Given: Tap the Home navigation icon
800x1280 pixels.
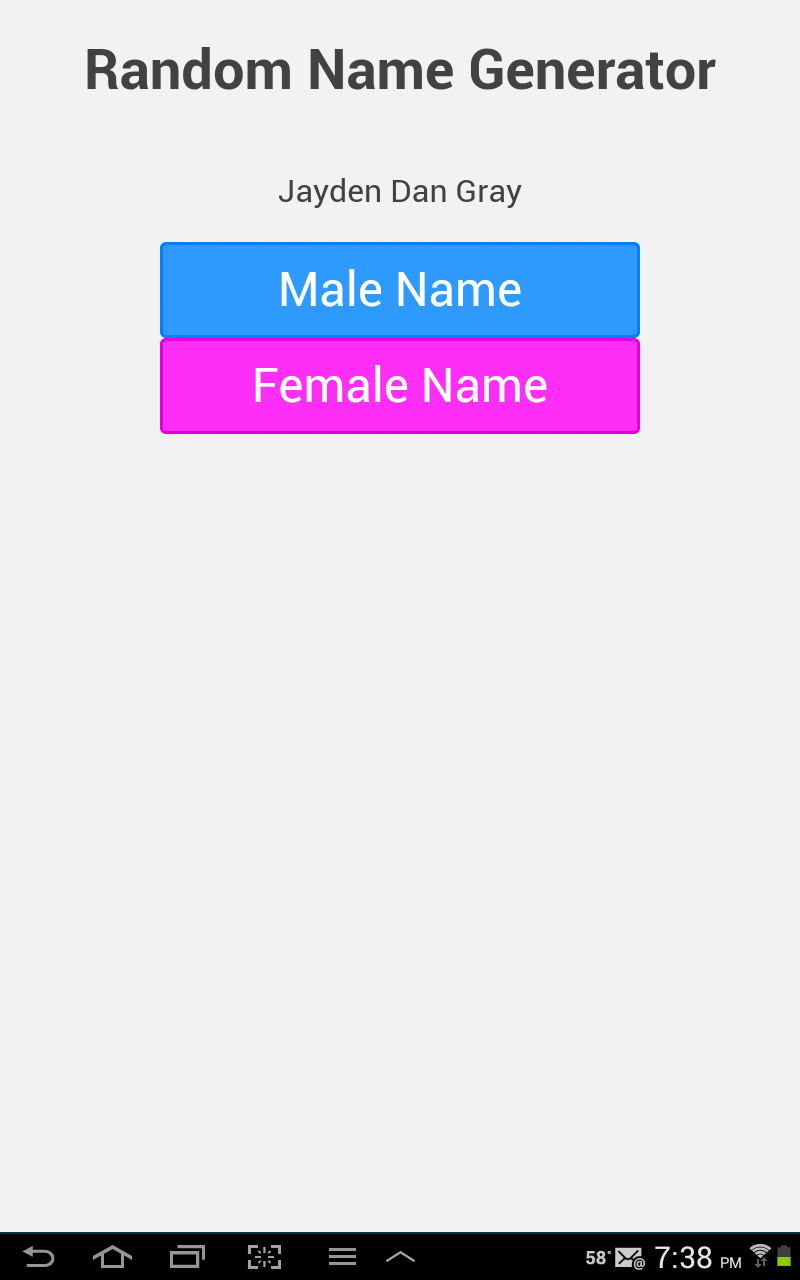Looking at the screenshot, I should (x=112, y=1256).
